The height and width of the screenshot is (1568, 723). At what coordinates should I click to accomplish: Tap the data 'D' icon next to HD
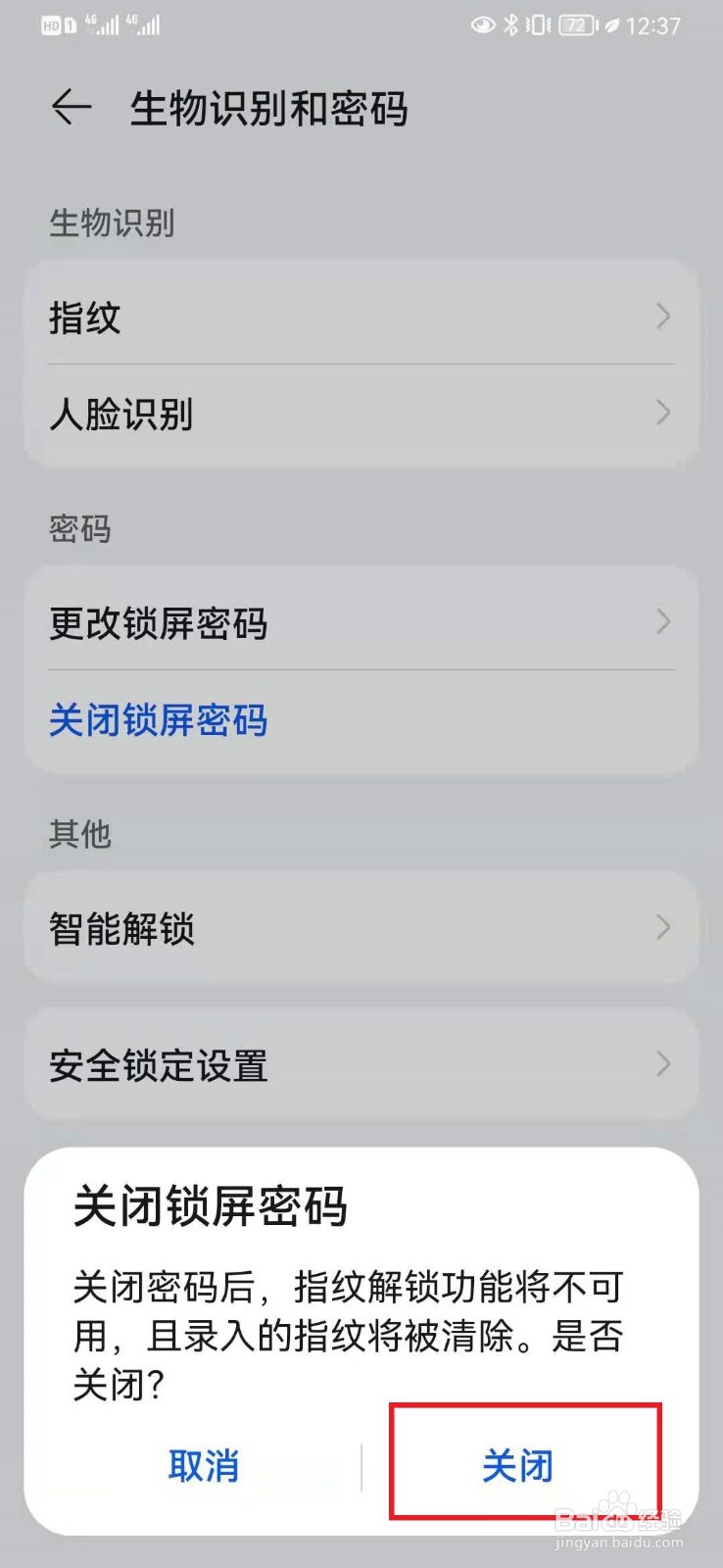click(69, 24)
